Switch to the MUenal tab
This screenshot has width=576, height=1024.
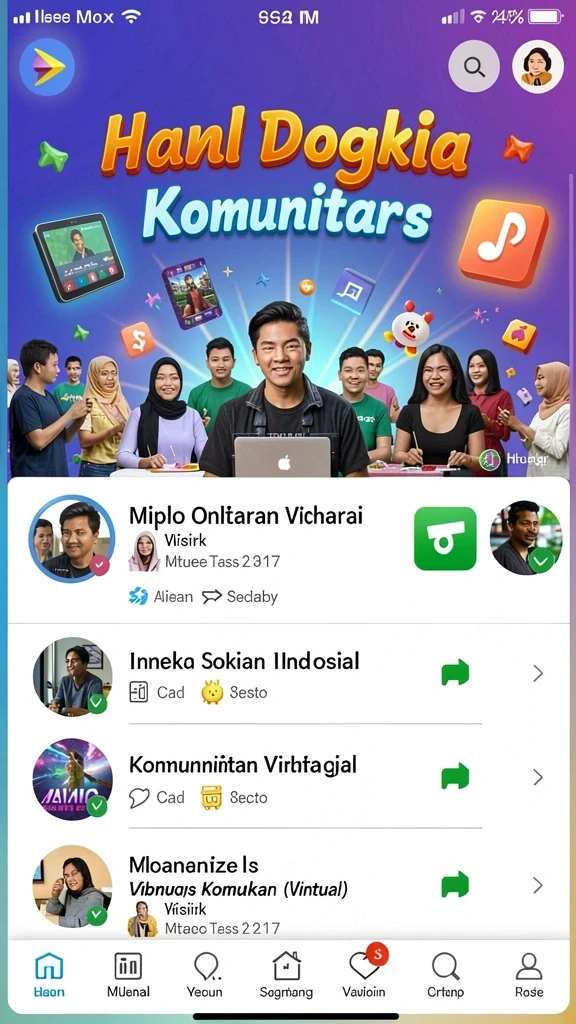tap(129, 975)
